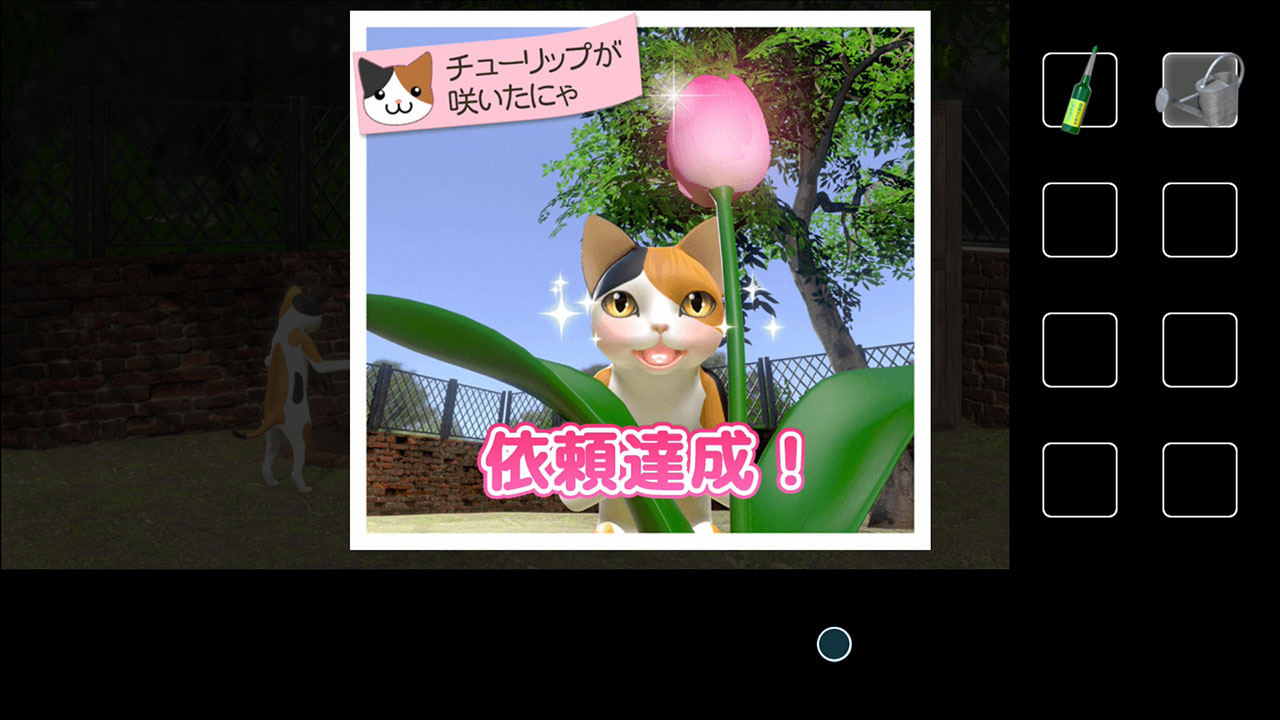
Task: Select the green bottle inventory item
Action: 1079,90
